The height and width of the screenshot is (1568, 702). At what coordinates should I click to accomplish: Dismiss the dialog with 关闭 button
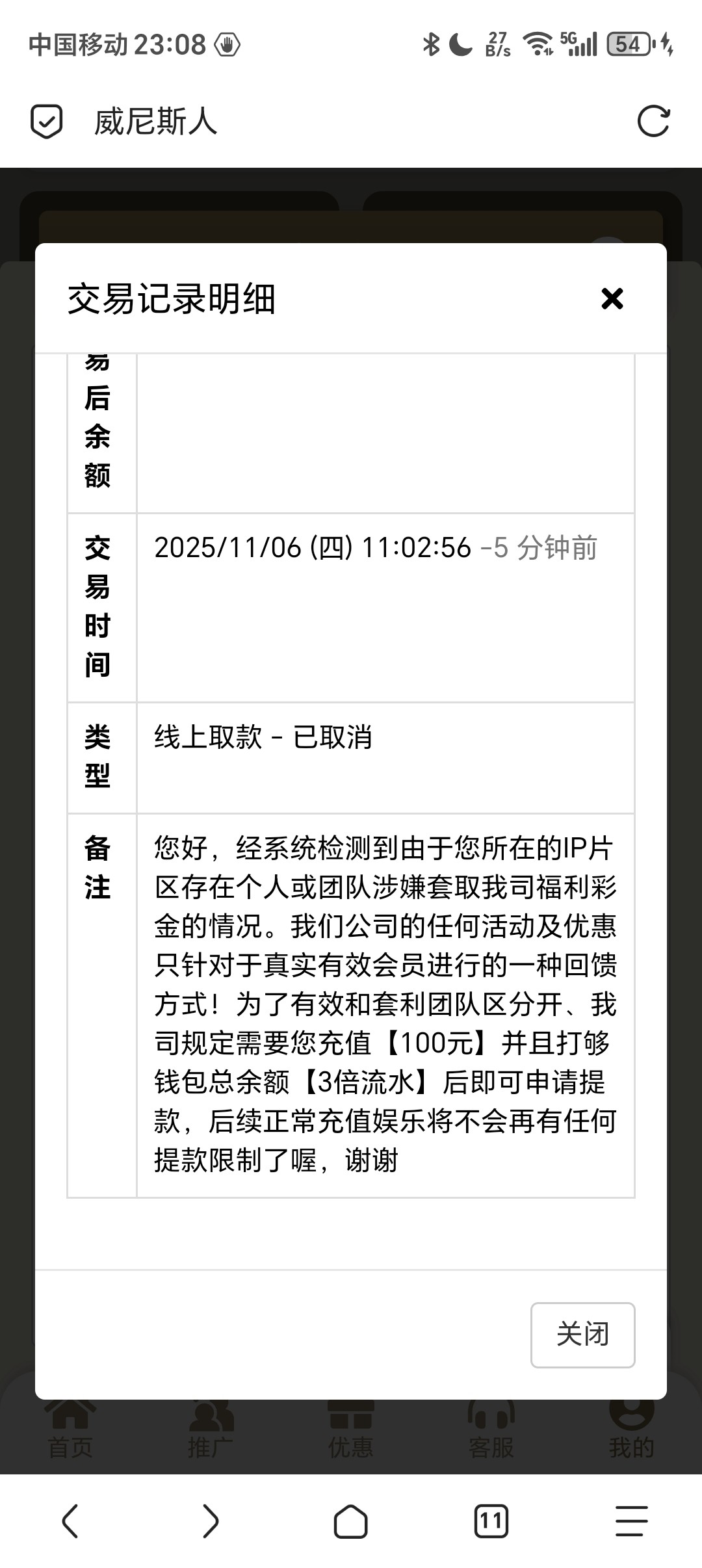[582, 1334]
